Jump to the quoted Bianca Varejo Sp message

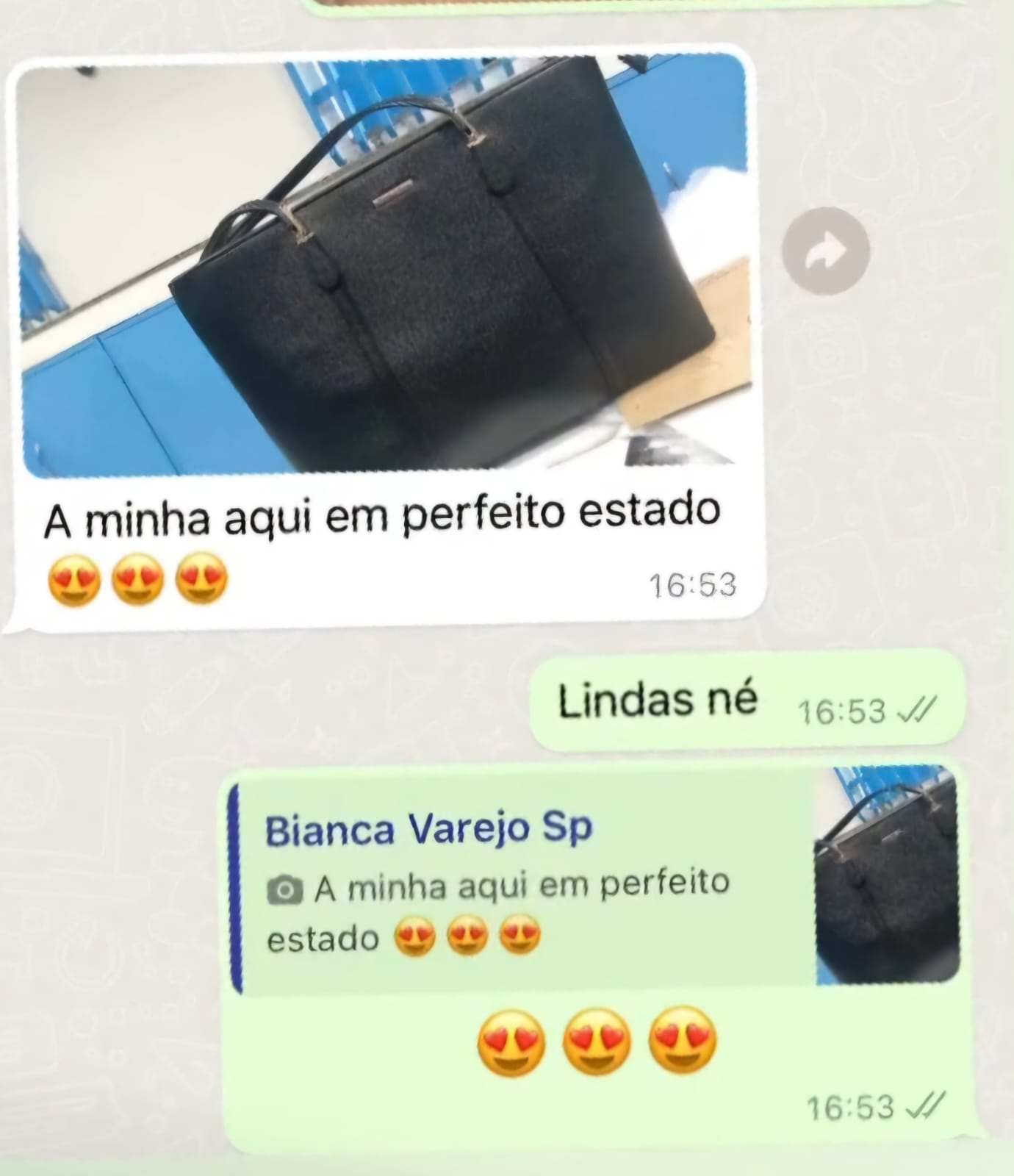click(x=522, y=882)
